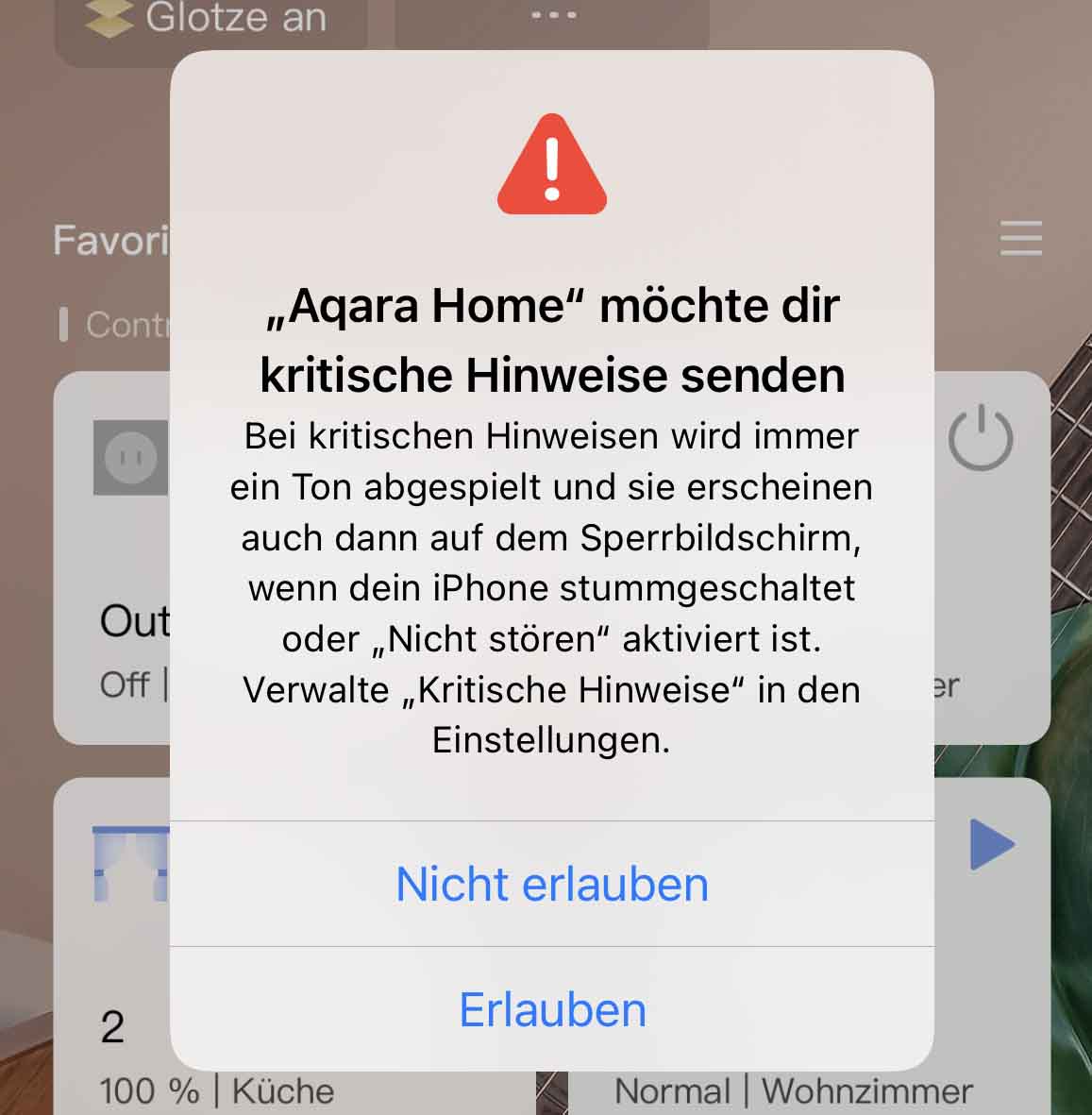Allow critical alerts with Erlauben
The image size is (1092, 1115).
click(551, 1010)
